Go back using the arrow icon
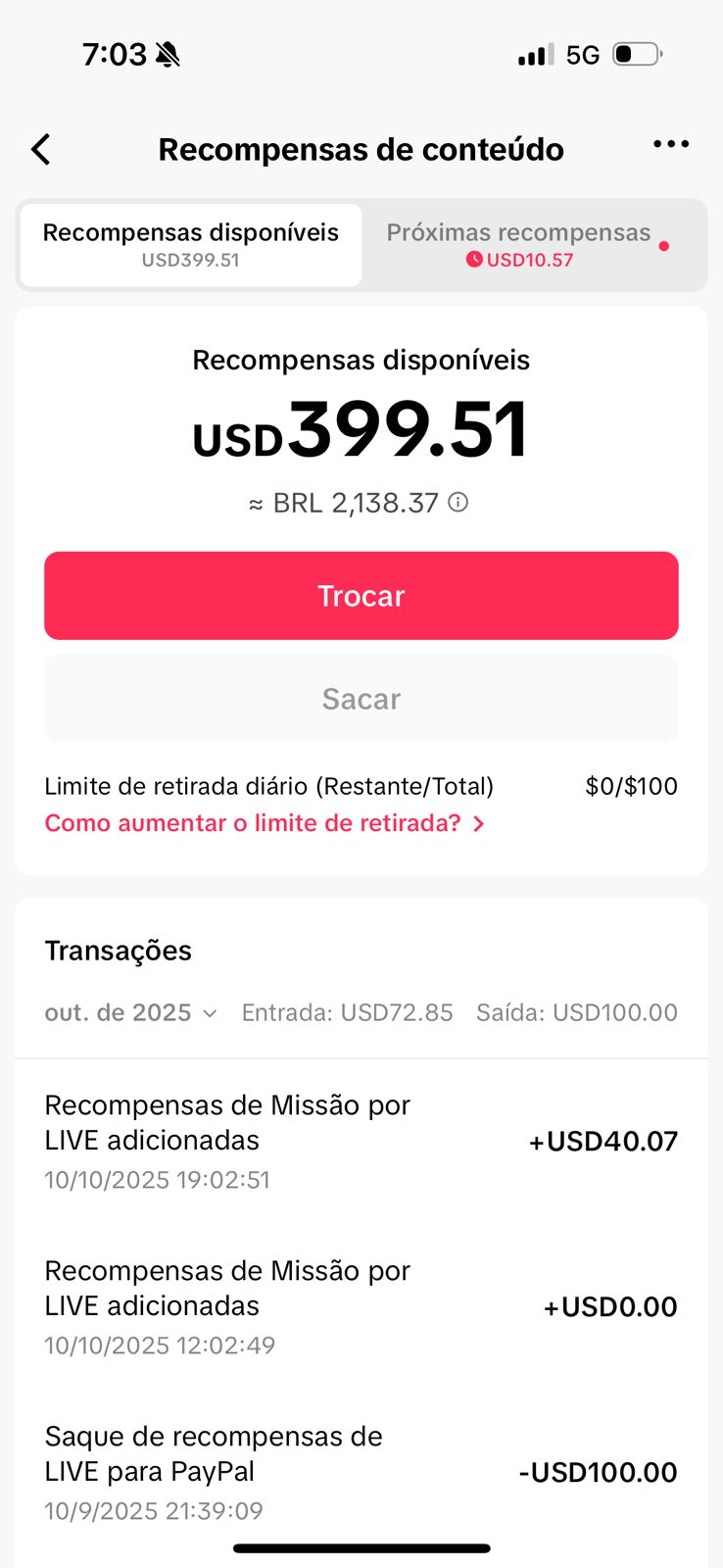723x1568 pixels. (x=41, y=150)
